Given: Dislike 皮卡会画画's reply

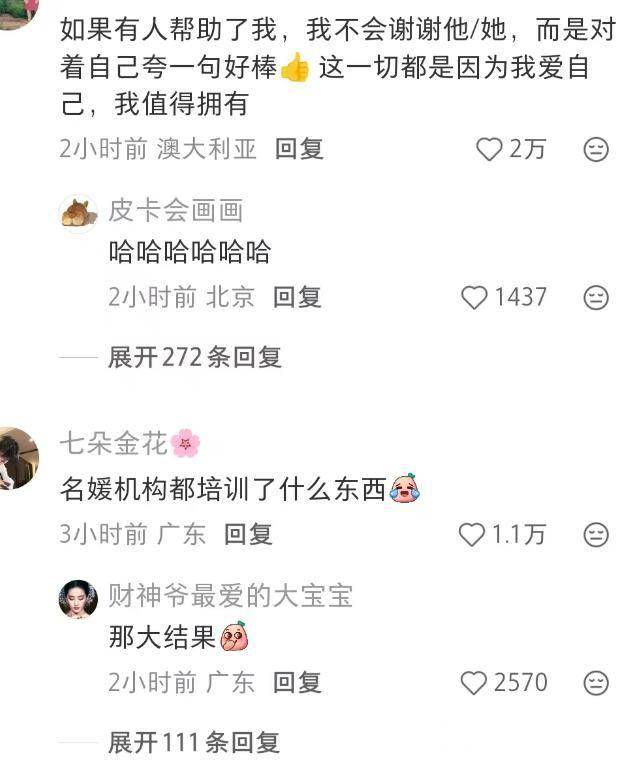Looking at the screenshot, I should (596, 298).
